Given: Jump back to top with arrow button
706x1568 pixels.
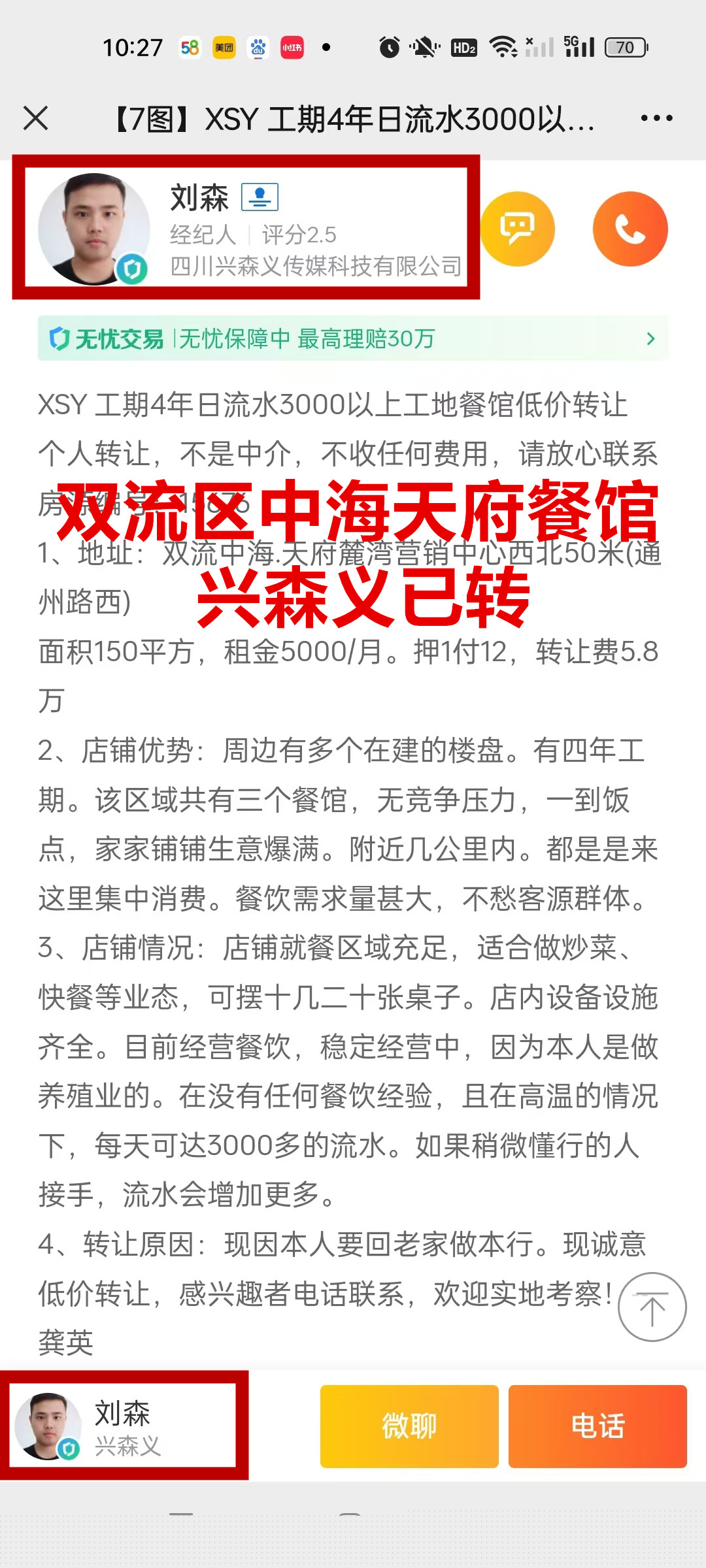Looking at the screenshot, I should [x=652, y=1307].
